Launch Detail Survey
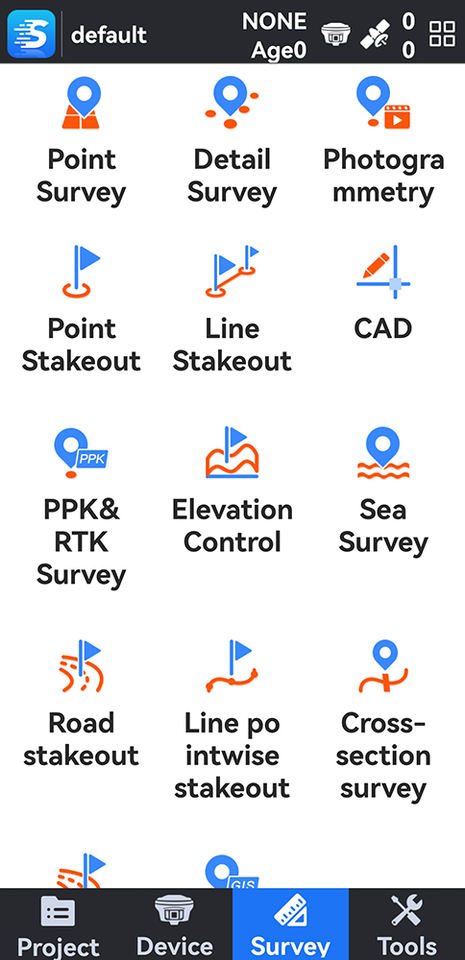 (x=232, y=141)
